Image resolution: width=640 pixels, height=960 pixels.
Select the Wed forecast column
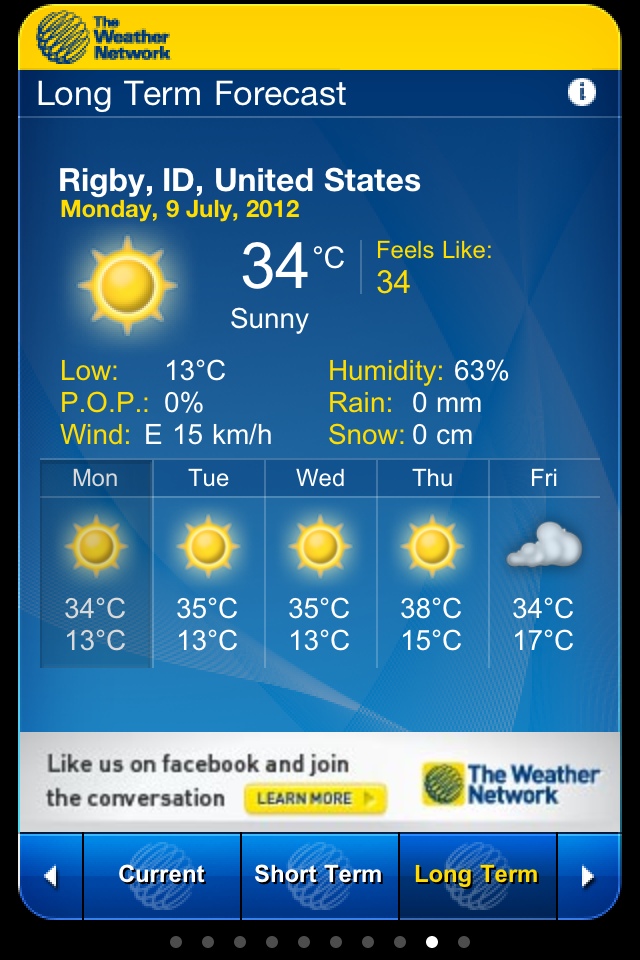(320, 565)
